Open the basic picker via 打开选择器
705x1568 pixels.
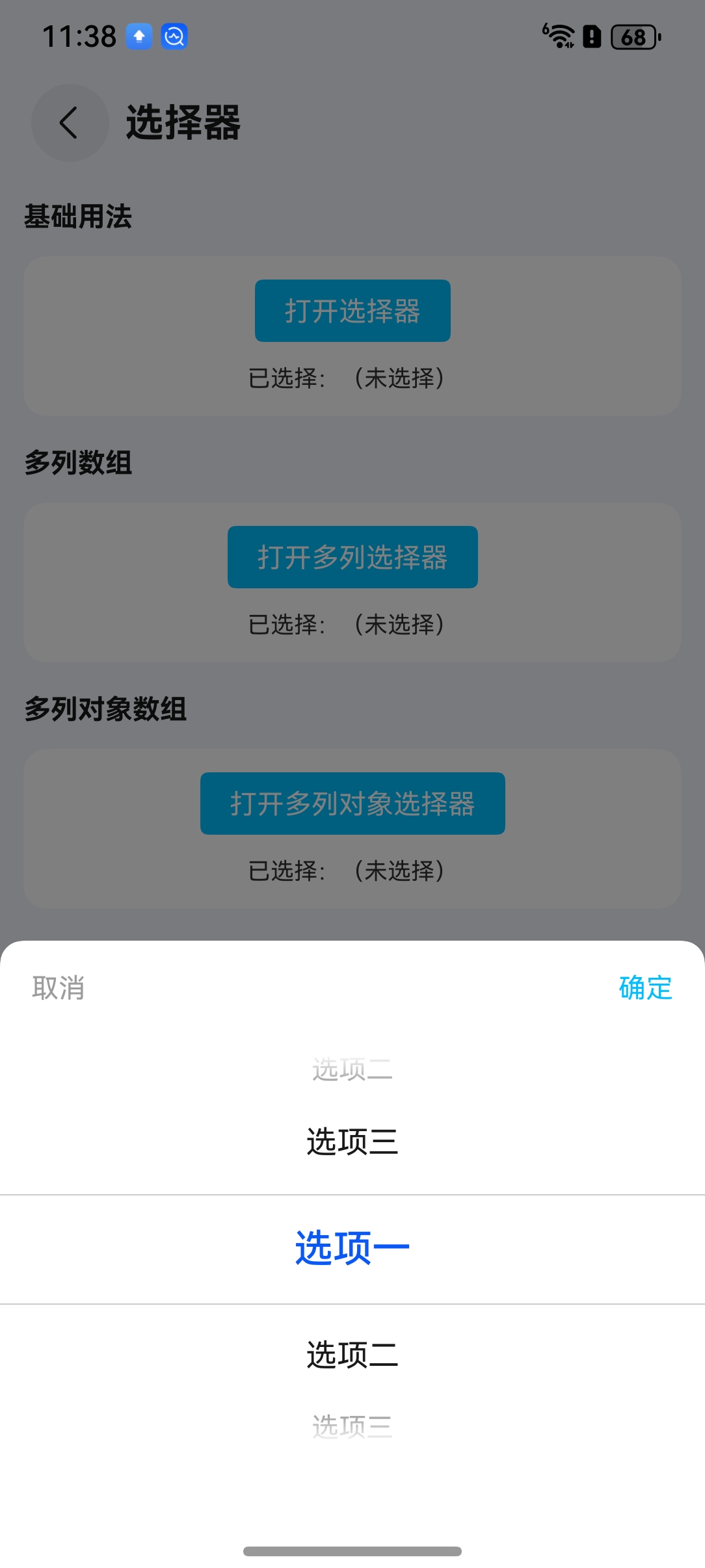click(352, 310)
